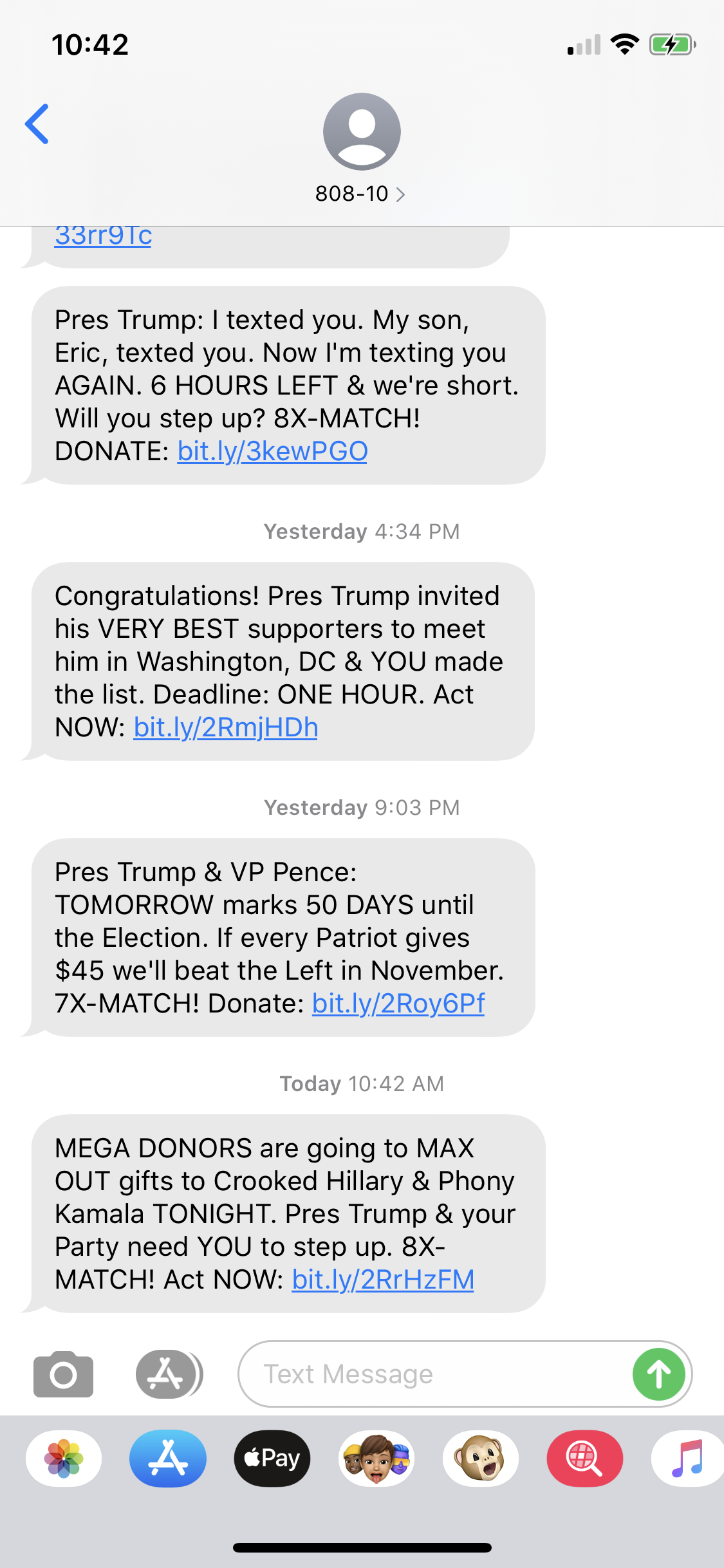Open the Animoji monkey app
This screenshot has height=1568, width=724.
481,1459
